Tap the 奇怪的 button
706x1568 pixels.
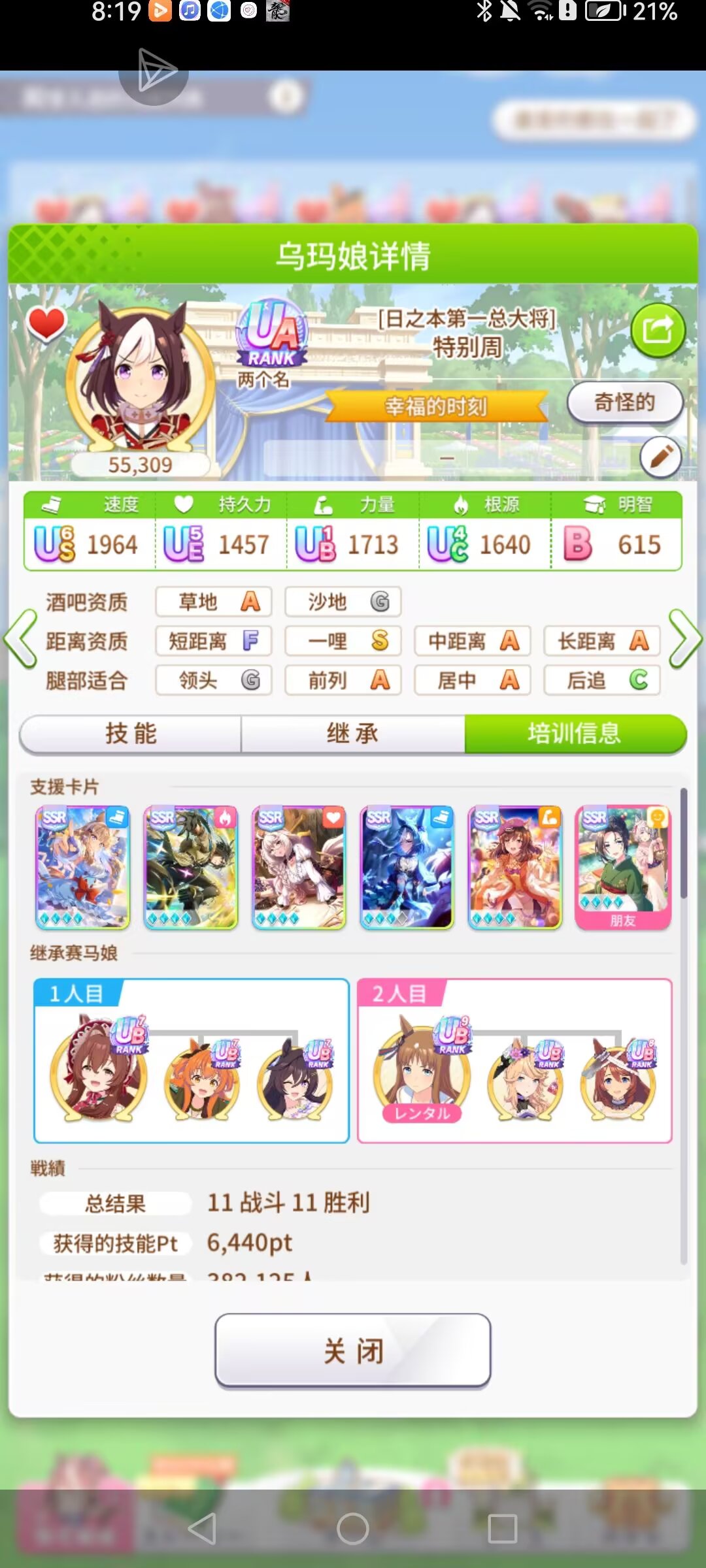click(x=624, y=402)
